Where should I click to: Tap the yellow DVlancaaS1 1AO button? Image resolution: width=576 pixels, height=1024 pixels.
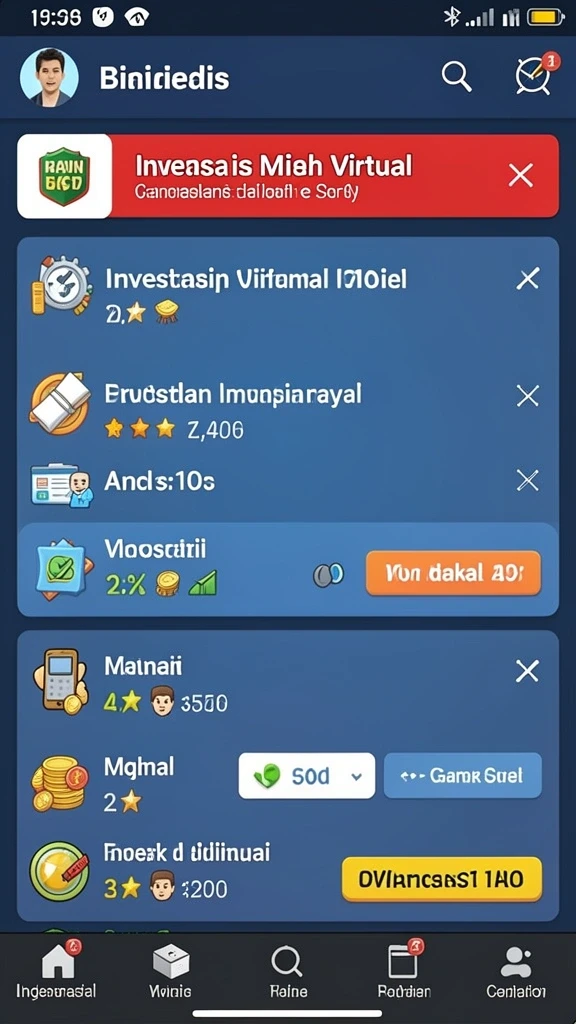pyautogui.click(x=442, y=879)
